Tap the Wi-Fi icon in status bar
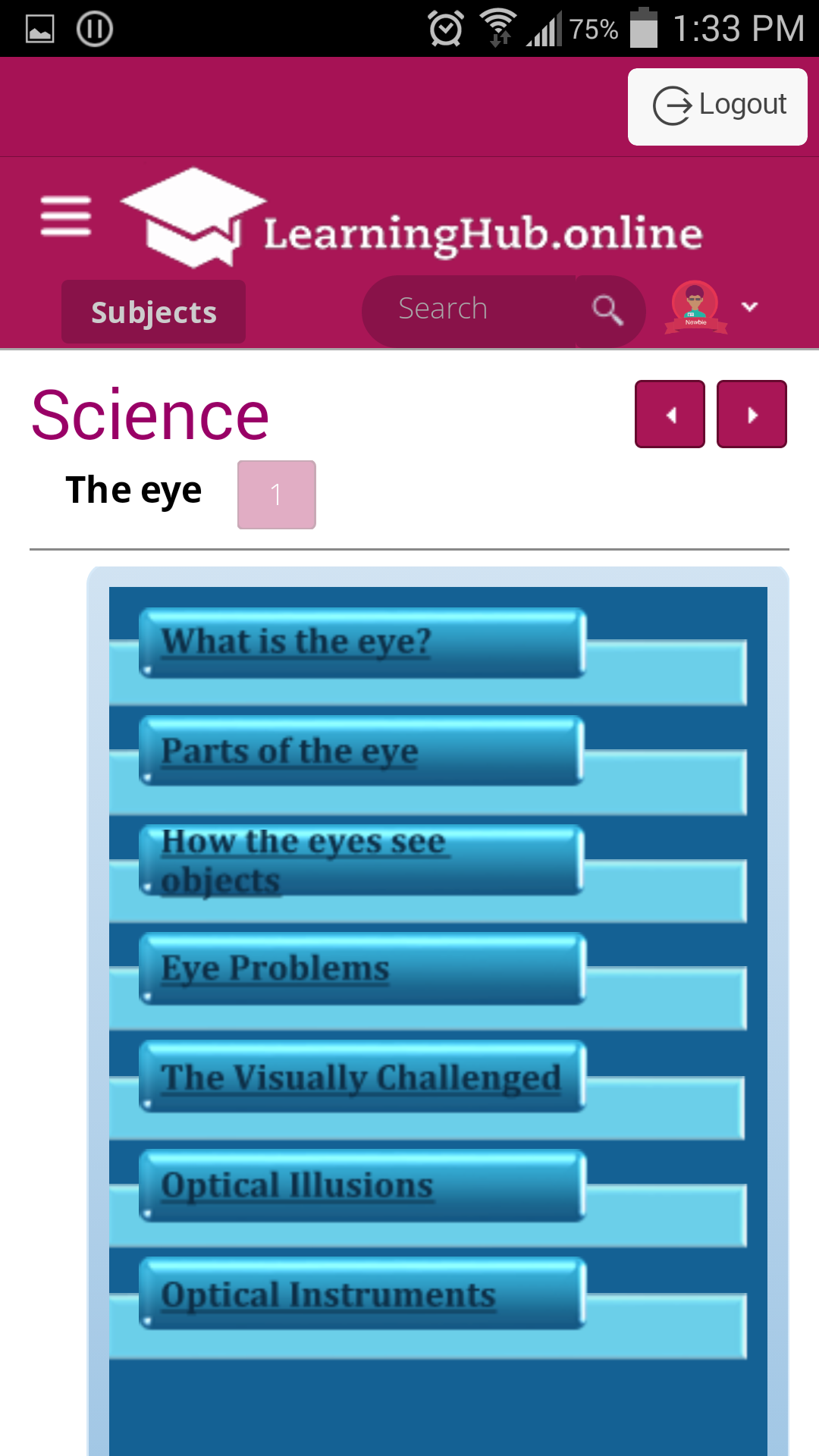819x1456 pixels. tap(498, 27)
